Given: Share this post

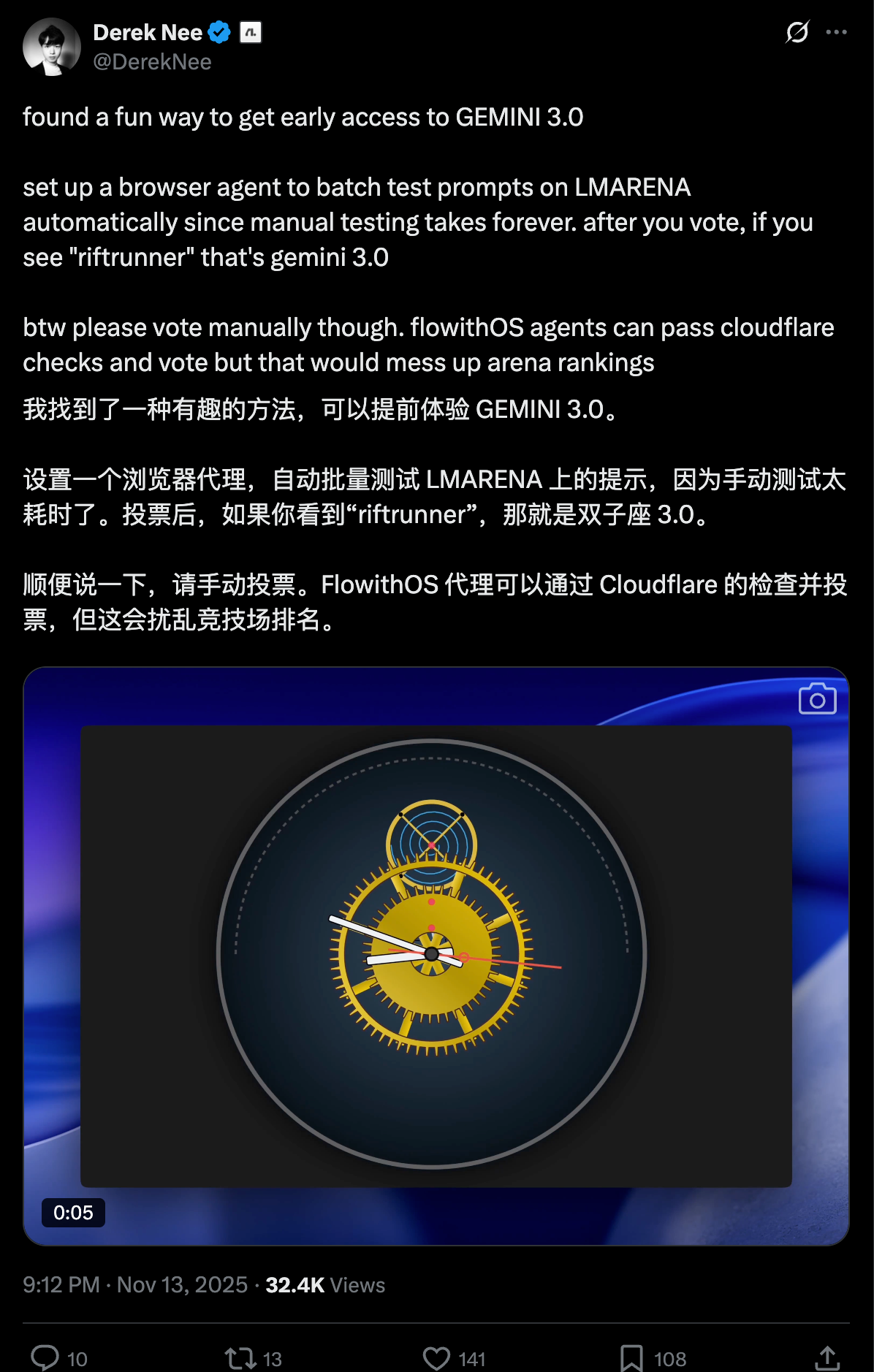Looking at the screenshot, I should [x=826, y=1357].
